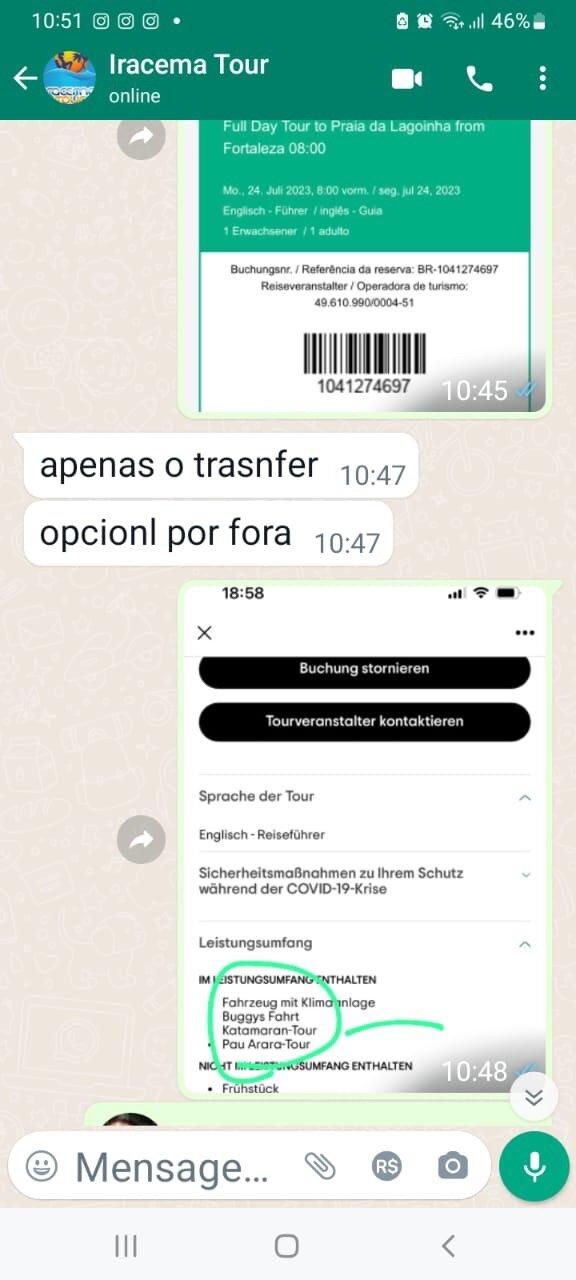
Task: Record a voice message
Action: (534, 1166)
